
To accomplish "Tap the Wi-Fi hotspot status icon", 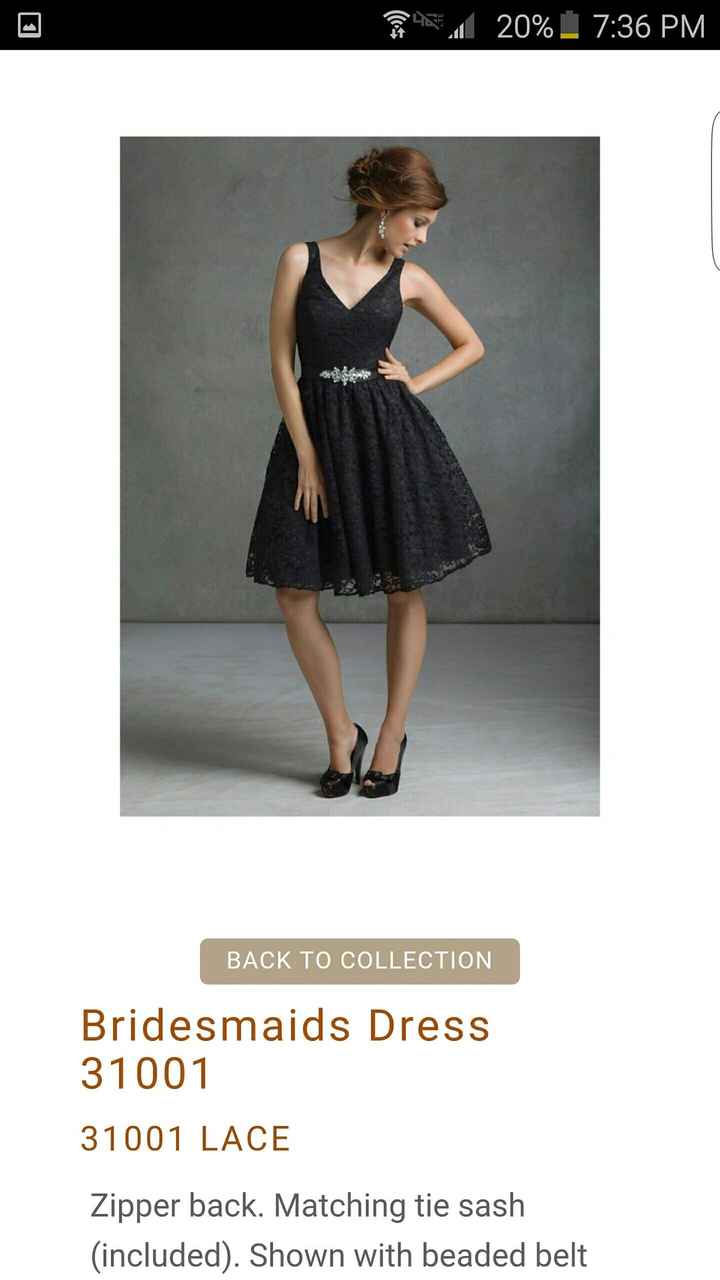I will point(398,27).
